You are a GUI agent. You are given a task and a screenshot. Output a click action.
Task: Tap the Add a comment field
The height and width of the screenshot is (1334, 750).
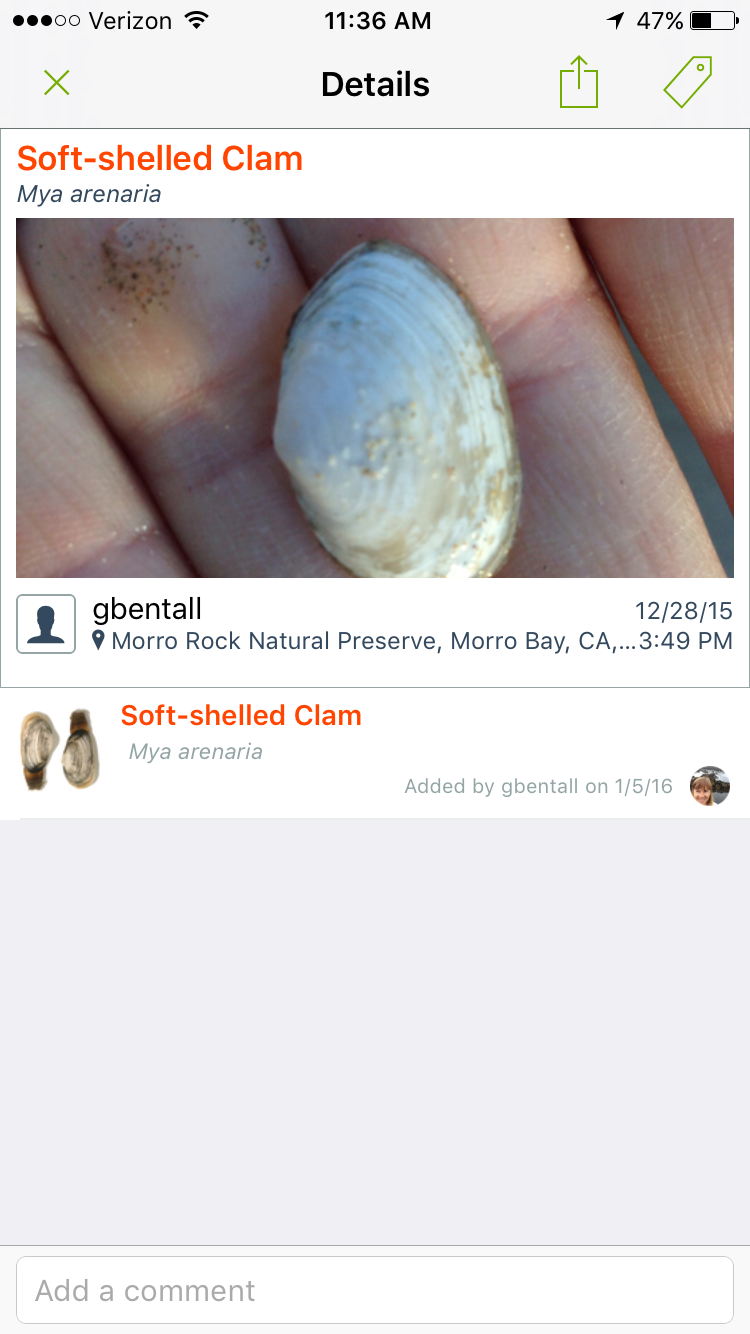375,1290
